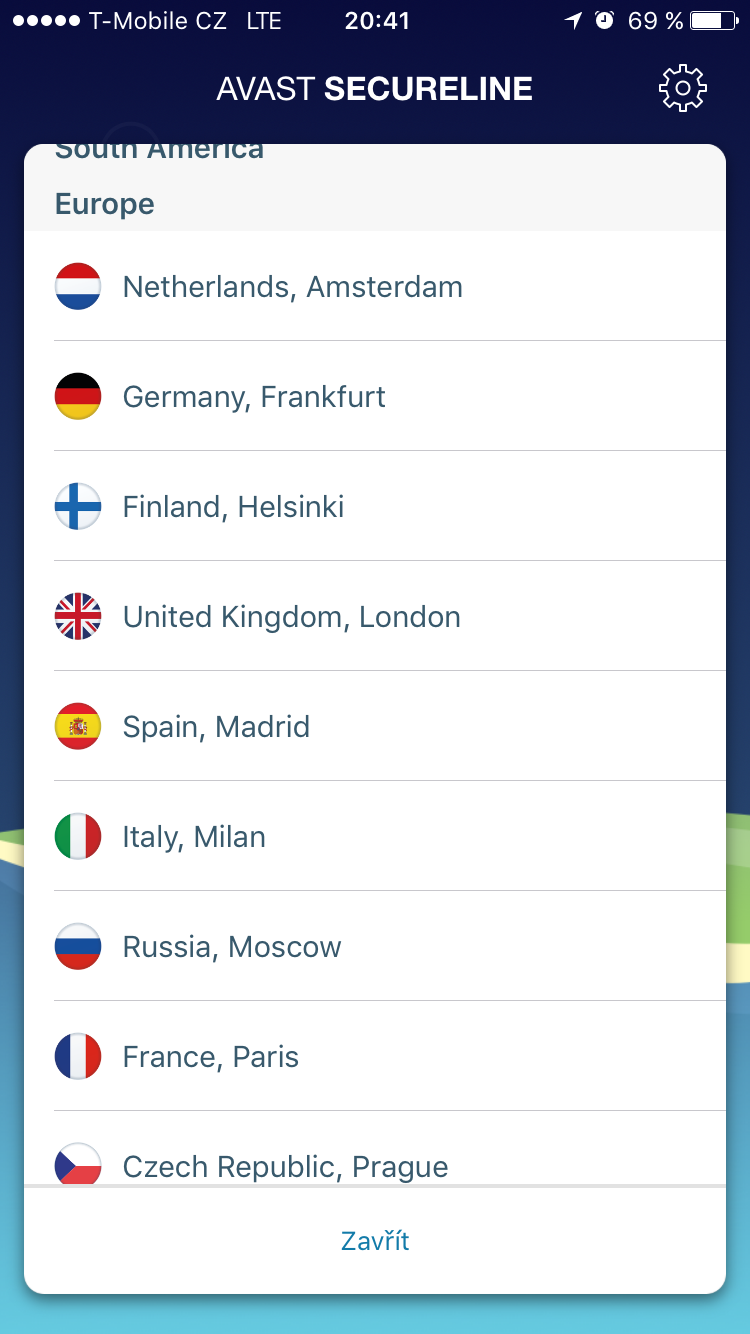Select France, Paris server
The height and width of the screenshot is (1334, 750).
(x=211, y=1057)
